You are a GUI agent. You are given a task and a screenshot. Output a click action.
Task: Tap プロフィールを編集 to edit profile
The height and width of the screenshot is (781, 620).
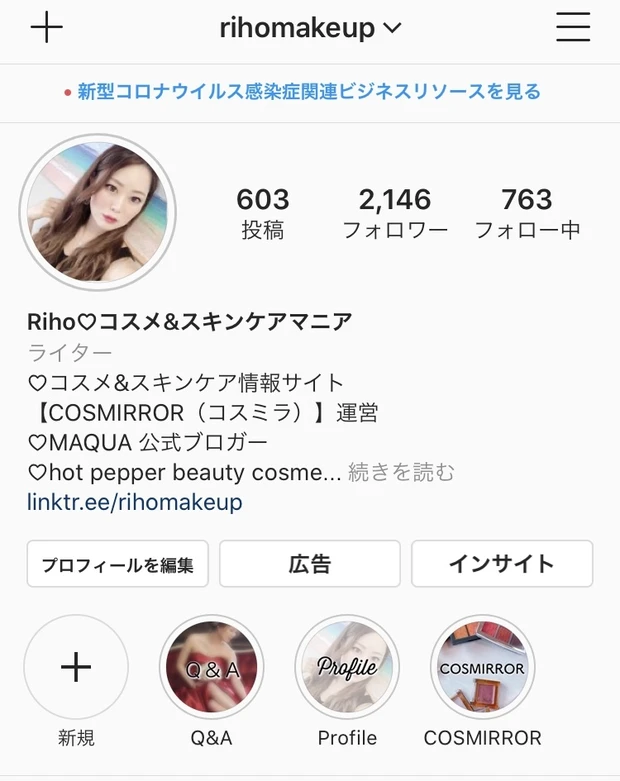(117, 564)
